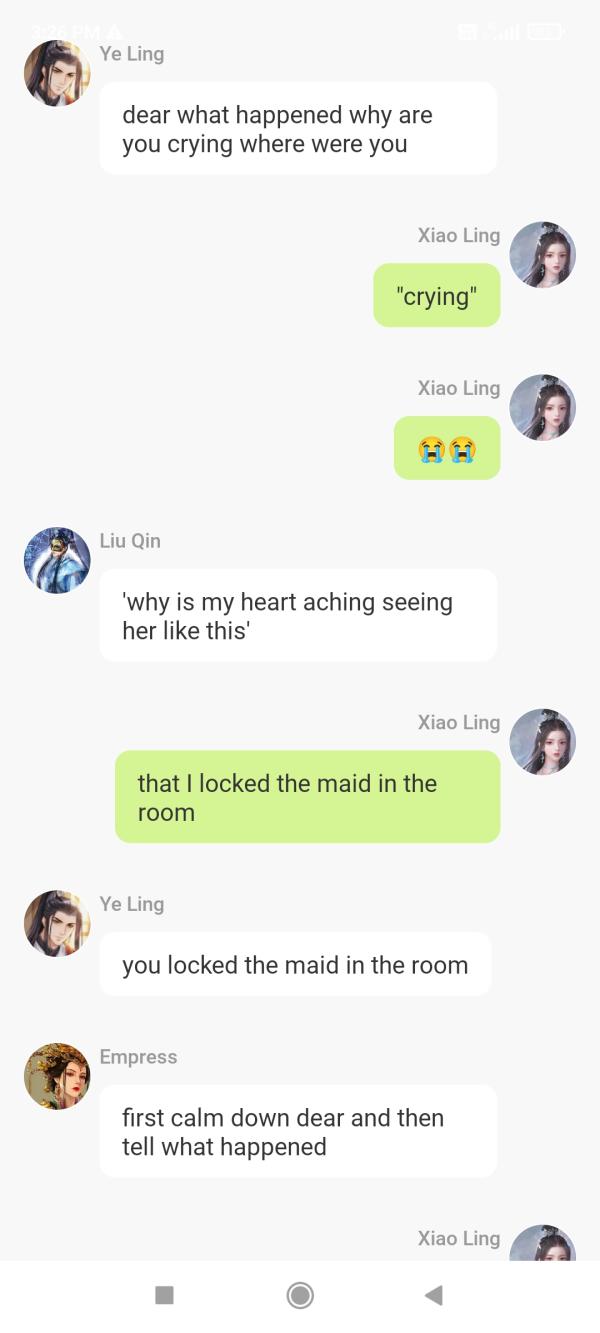Go back using the navigation bar
This screenshot has height=1333, width=600.
pos(433,1295)
